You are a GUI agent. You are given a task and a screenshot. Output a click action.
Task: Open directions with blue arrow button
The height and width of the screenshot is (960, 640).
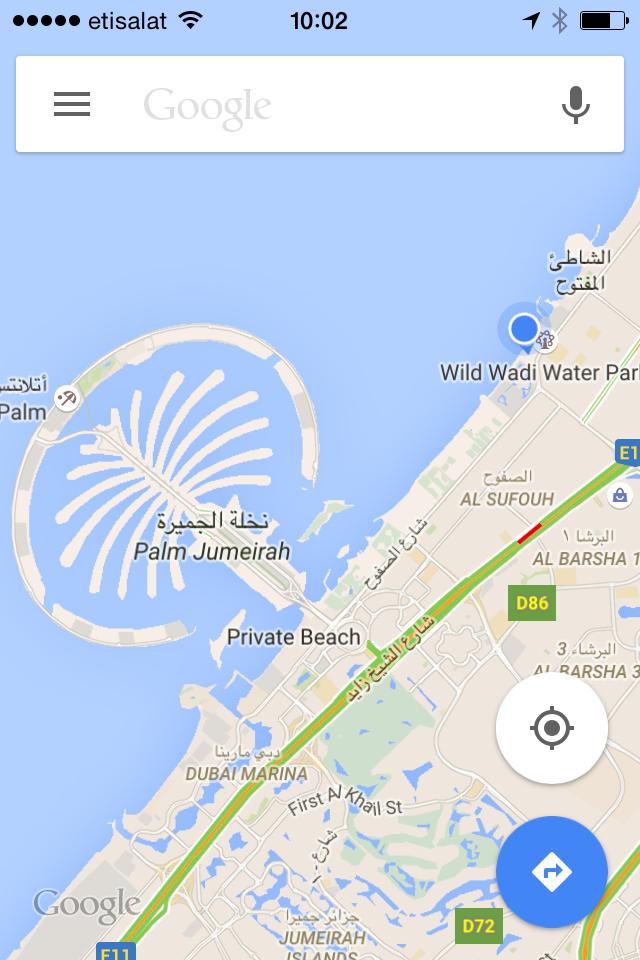pos(552,872)
